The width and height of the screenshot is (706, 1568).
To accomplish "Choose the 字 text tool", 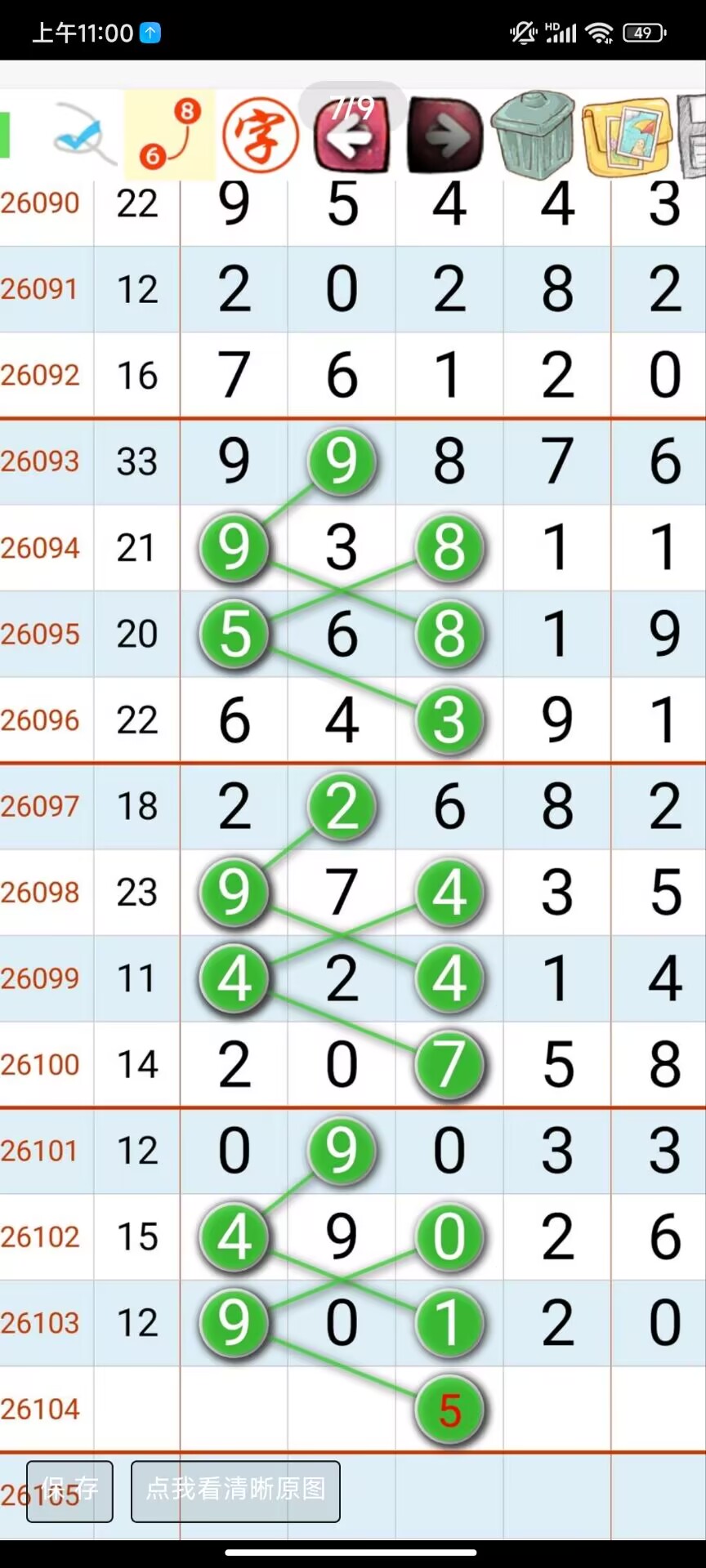I will click(261, 135).
